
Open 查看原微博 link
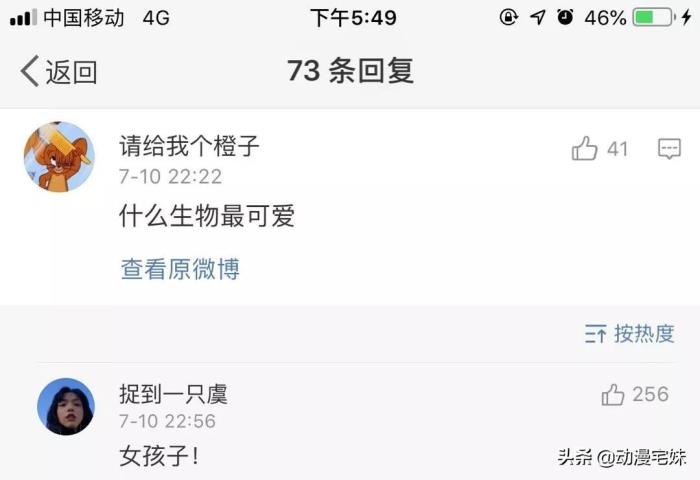[180, 268]
